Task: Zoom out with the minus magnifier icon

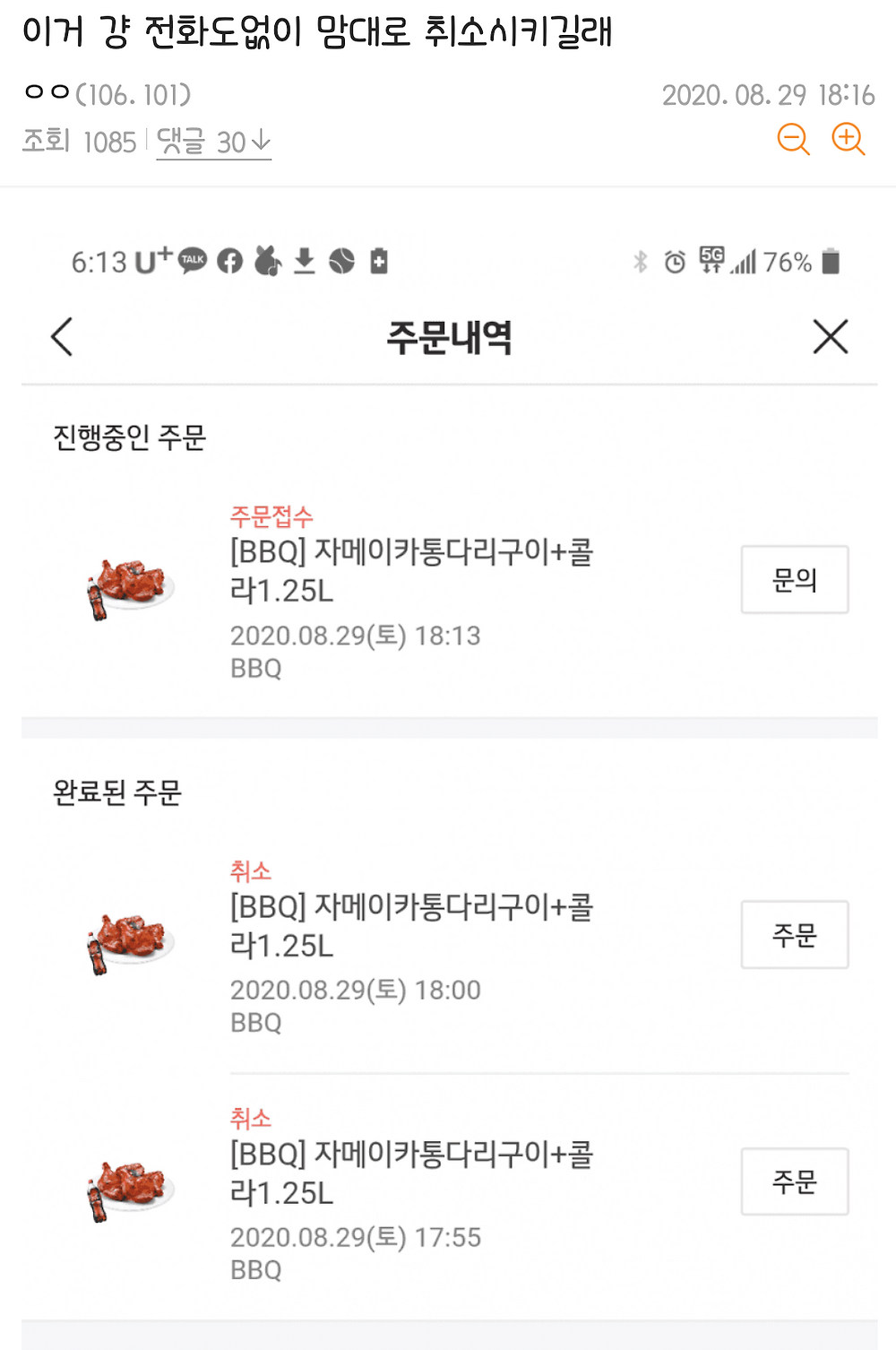Action: click(x=793, y=140)
